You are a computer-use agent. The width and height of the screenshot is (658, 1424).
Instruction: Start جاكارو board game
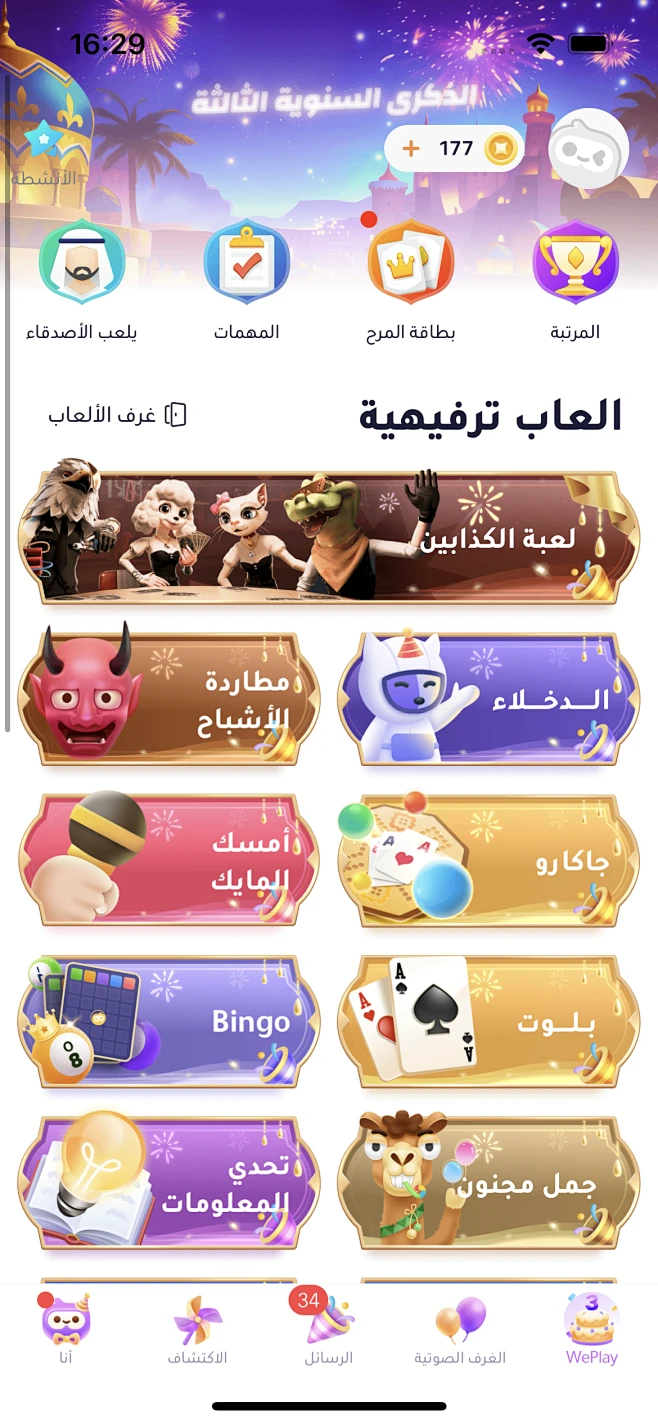(x=489, y=861)
